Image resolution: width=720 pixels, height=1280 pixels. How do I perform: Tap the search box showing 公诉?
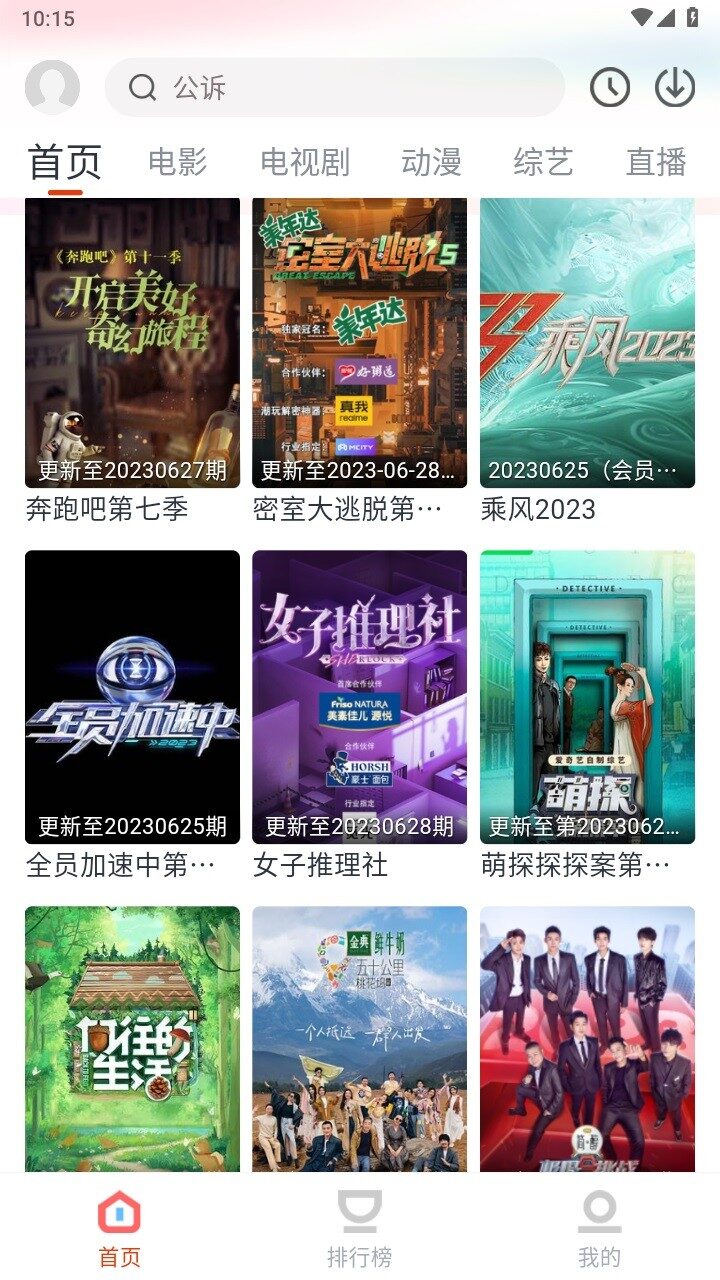[x=335, y=88]
